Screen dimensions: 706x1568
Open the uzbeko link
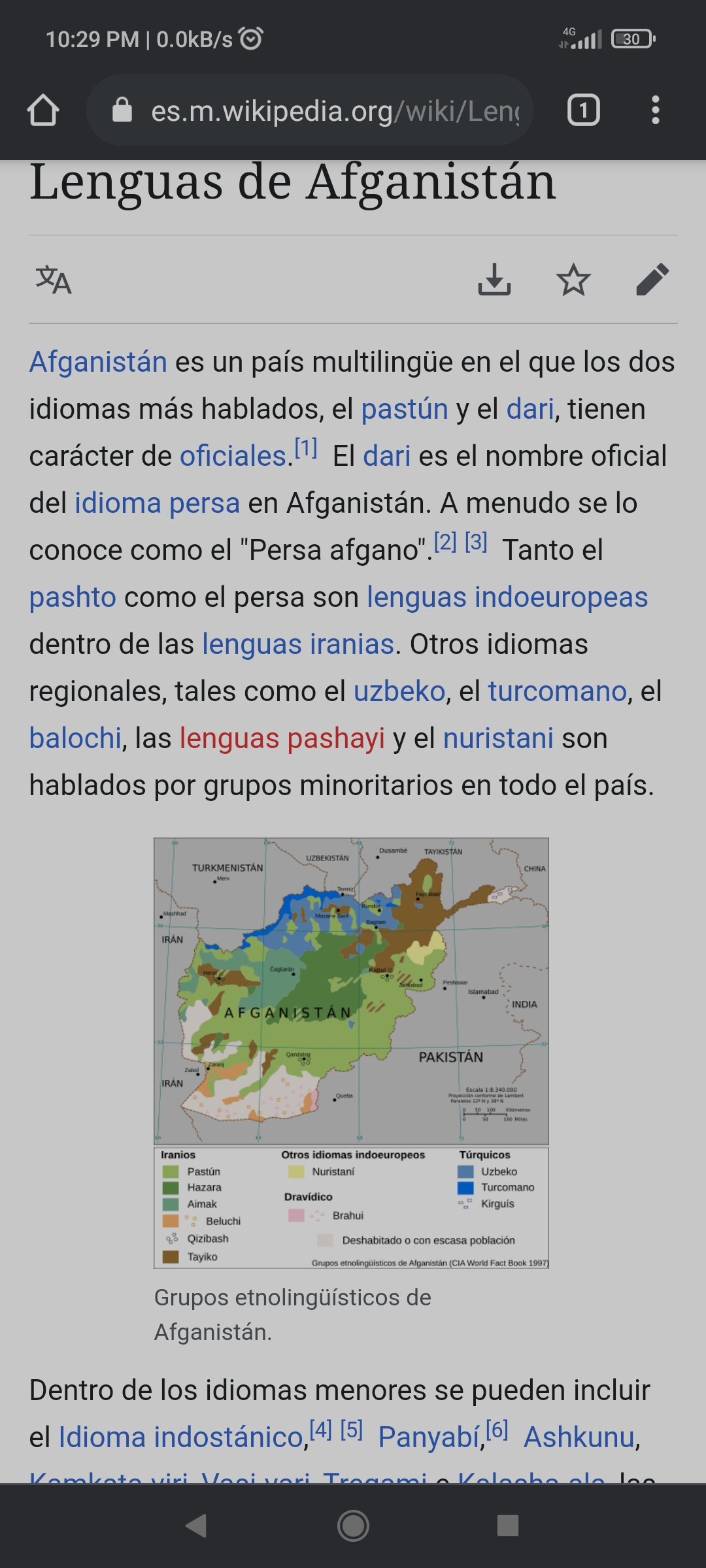click(399, 691)
